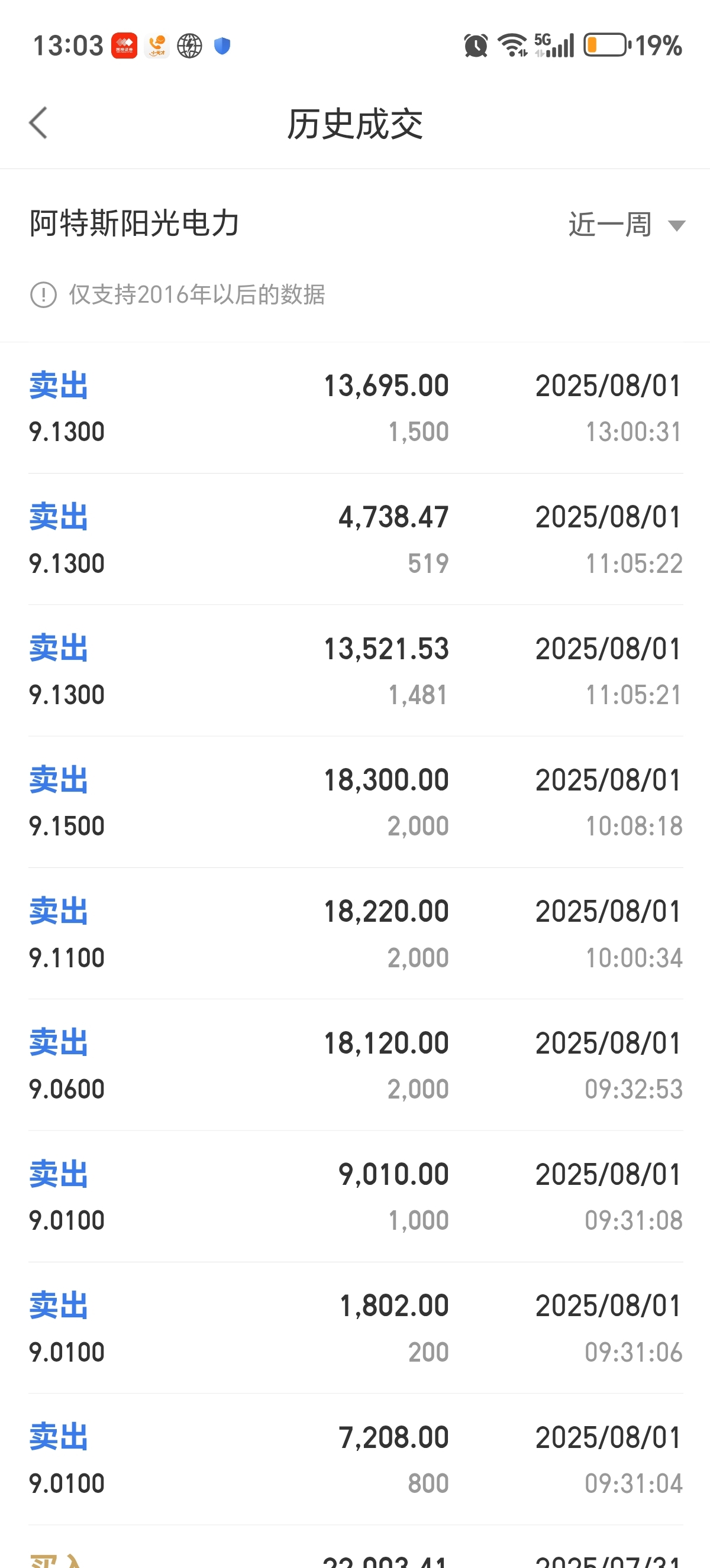Open the 11:05:21 sell record of 13,521.53

point(355,671)
